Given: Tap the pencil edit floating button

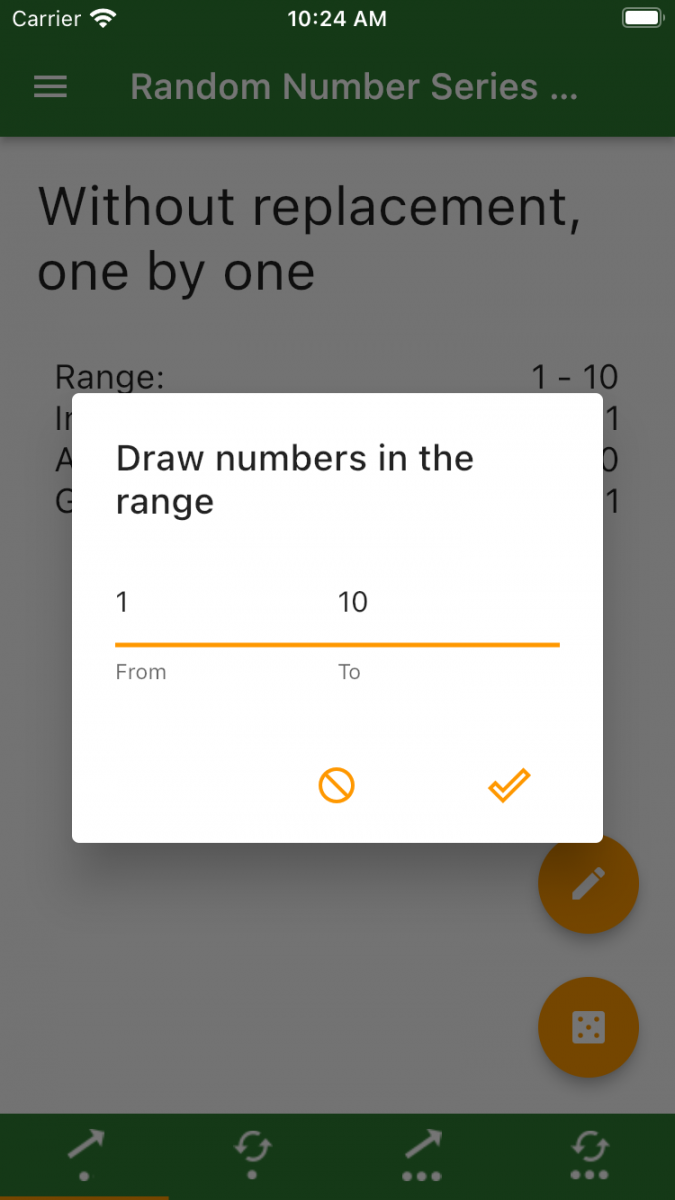Looking at the screenshot, I should 588,884.
